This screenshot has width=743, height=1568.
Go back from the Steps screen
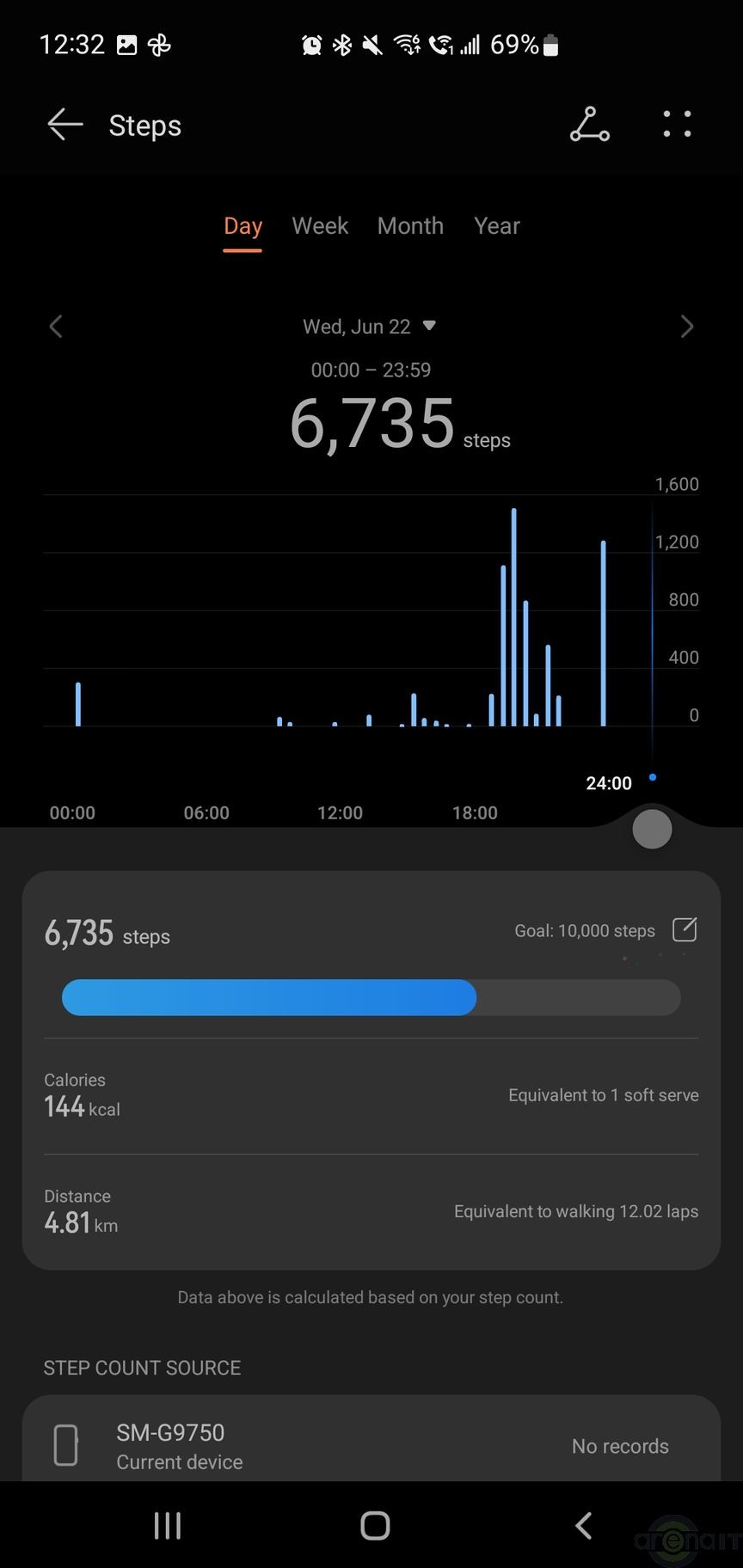coord(65,125)
